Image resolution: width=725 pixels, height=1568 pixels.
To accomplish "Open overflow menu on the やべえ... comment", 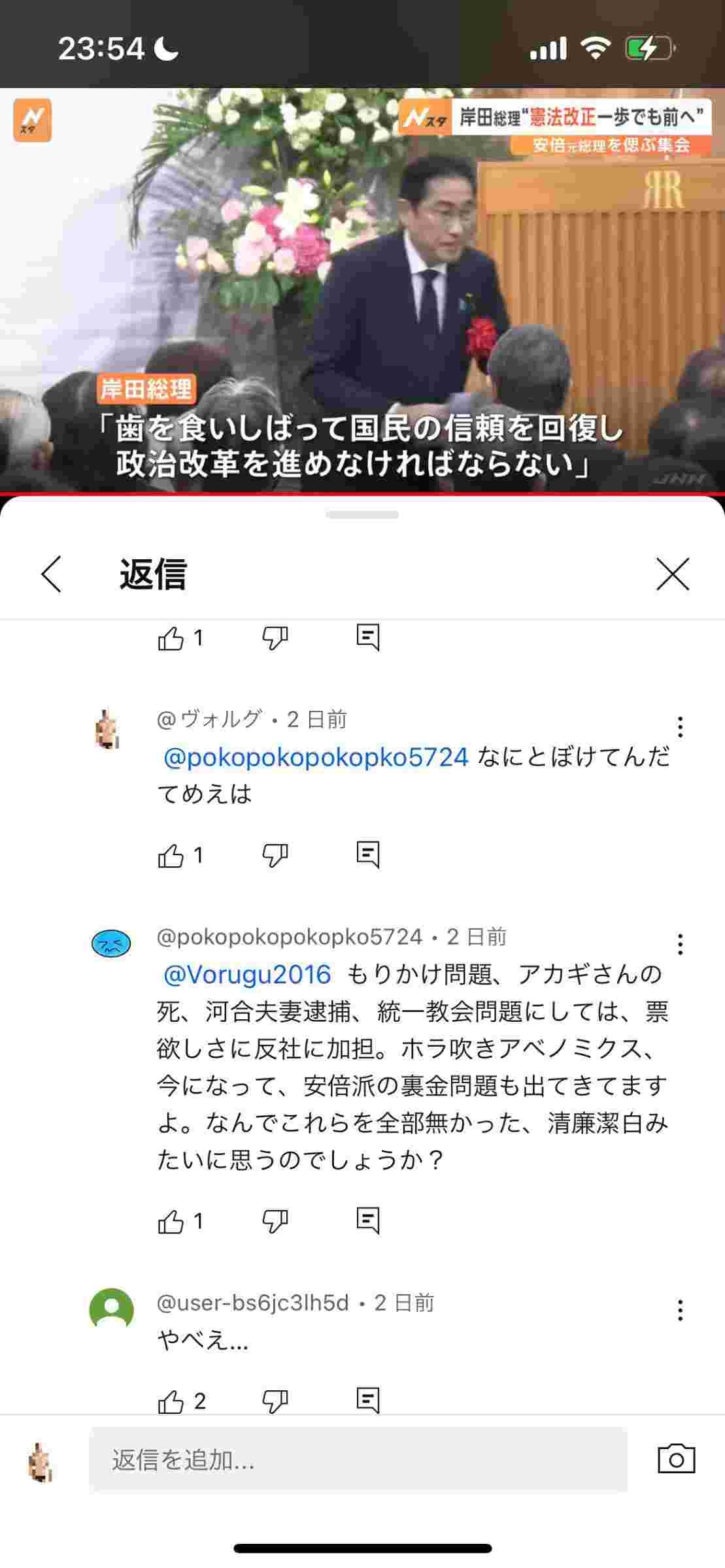I will click(x=680, y=1310).
